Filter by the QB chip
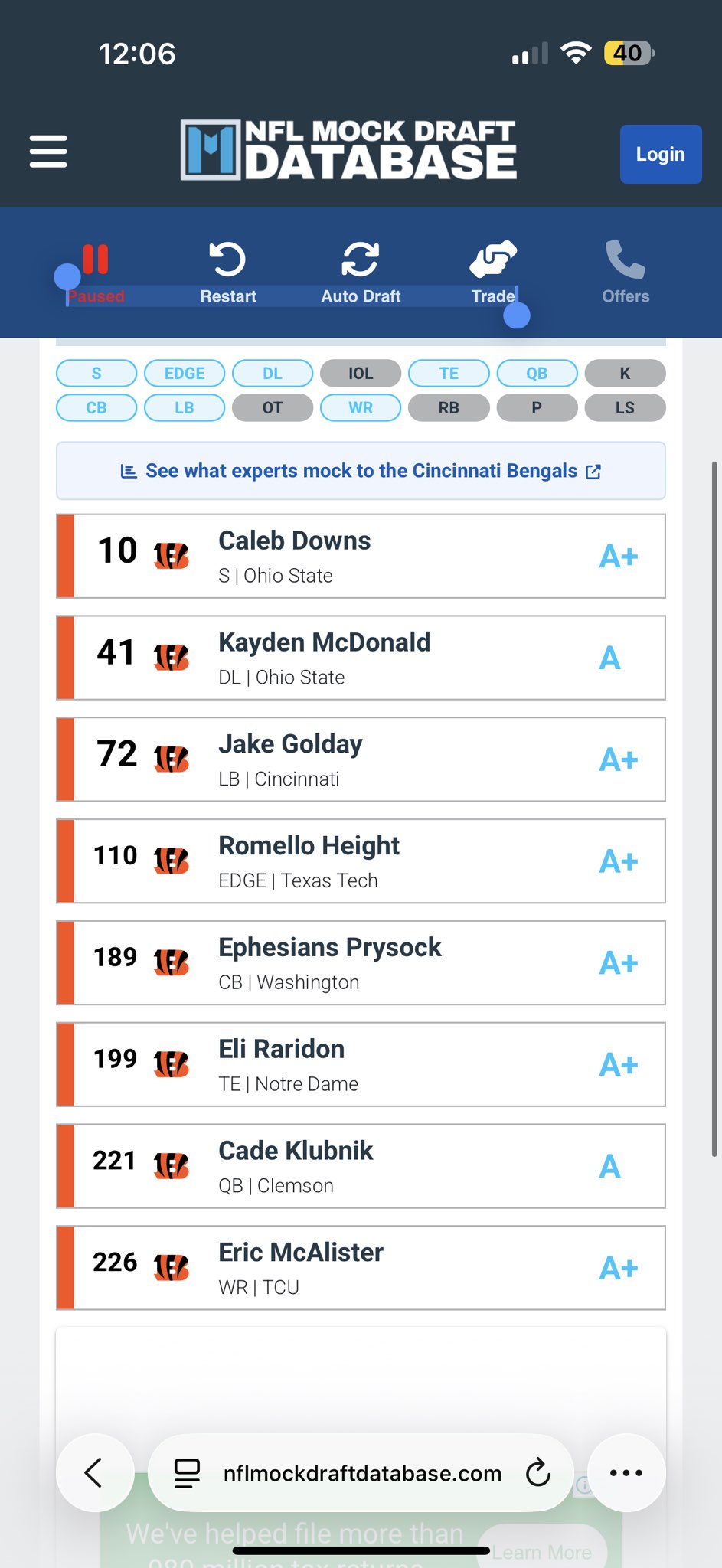The width and height of the screenshot is (722, 1568). (537, 374)
